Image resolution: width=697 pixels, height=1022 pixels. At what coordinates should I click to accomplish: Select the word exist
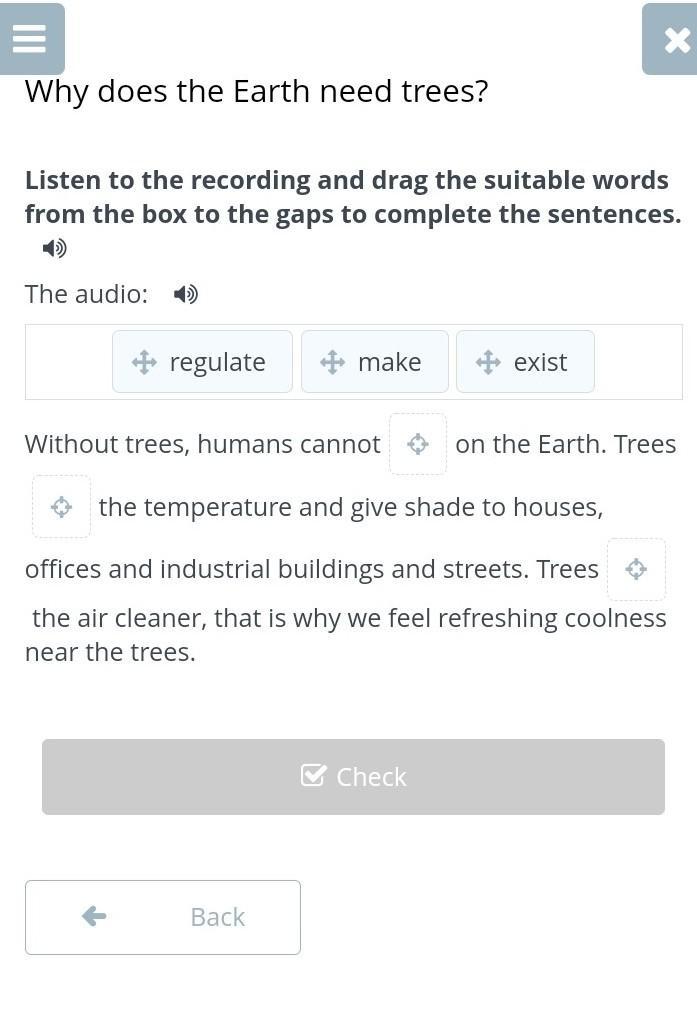[x=526, y=362]
